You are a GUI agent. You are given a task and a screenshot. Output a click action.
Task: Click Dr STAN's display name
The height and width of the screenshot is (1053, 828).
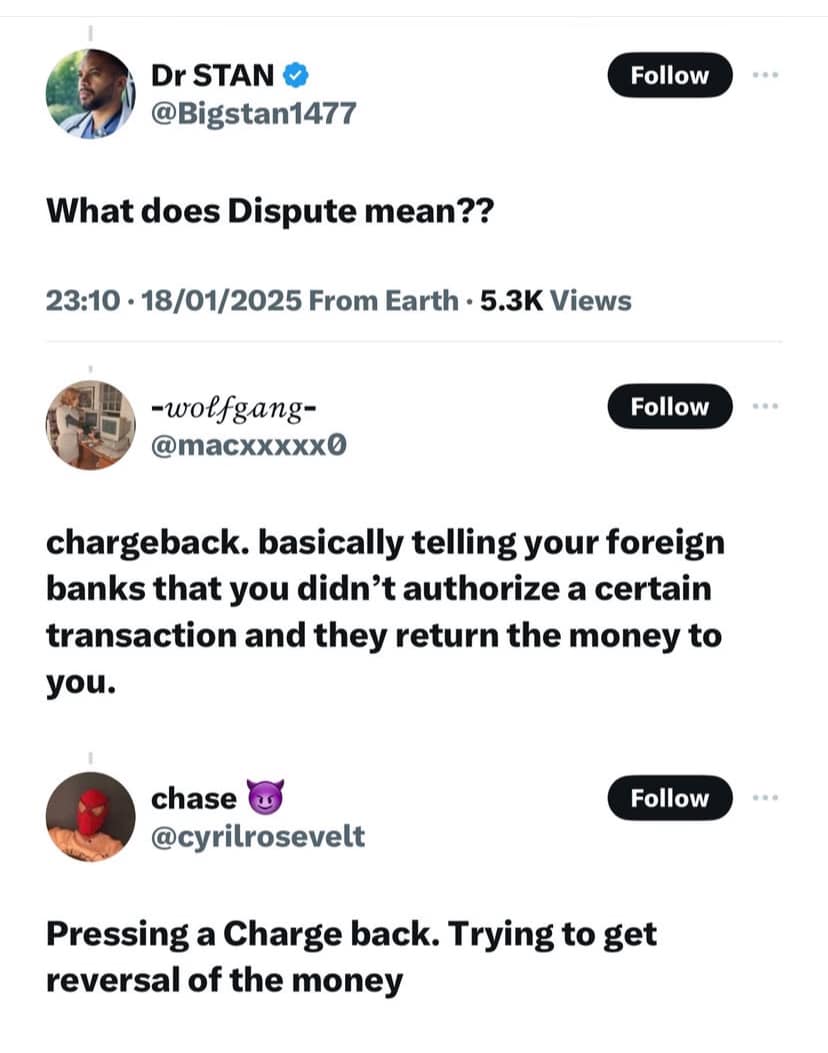coord(213,73)
